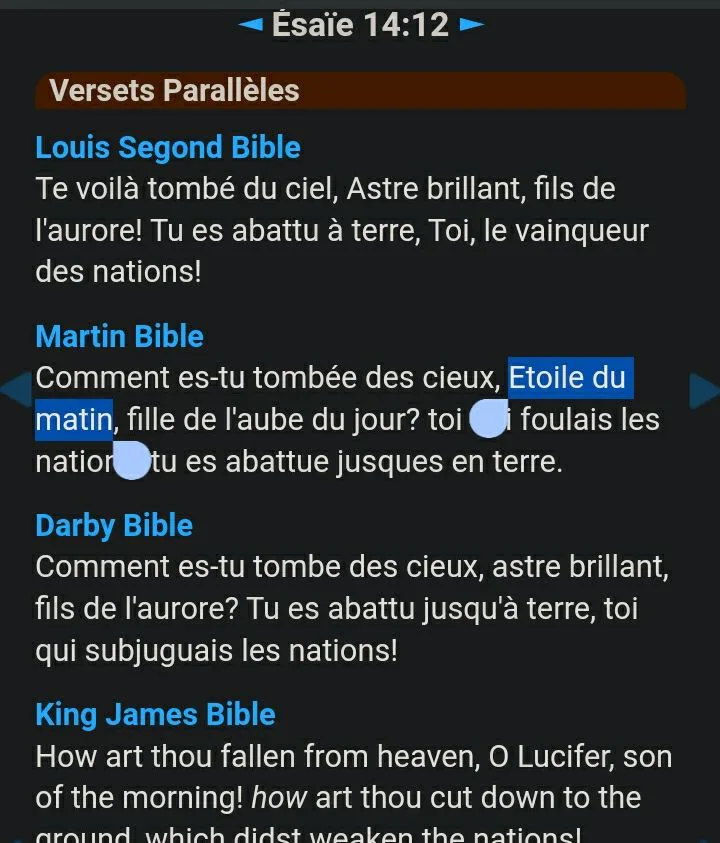720x843 pixels.
Task: Open the Darby Bible link
Action: pos(114,525)
